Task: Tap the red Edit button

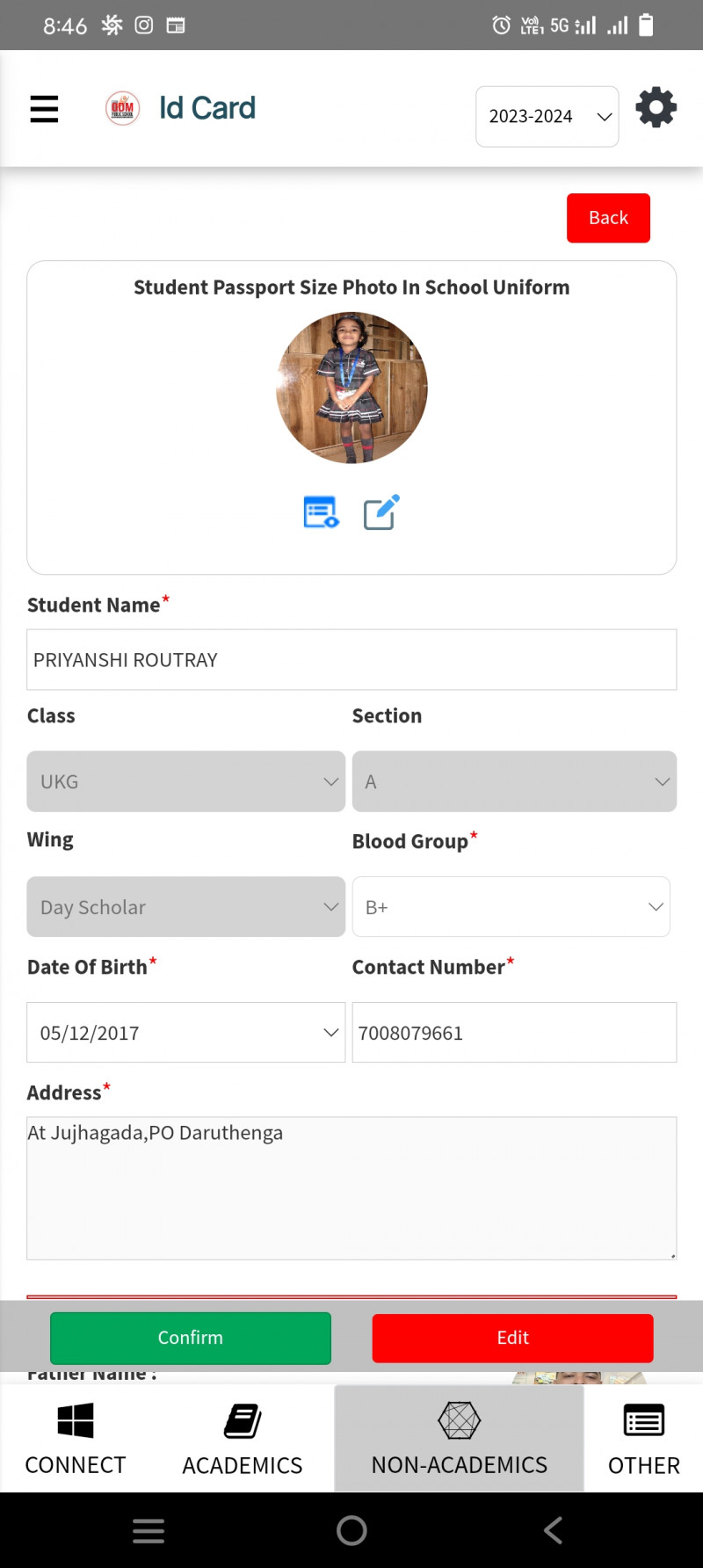Action: [512, 1338]
